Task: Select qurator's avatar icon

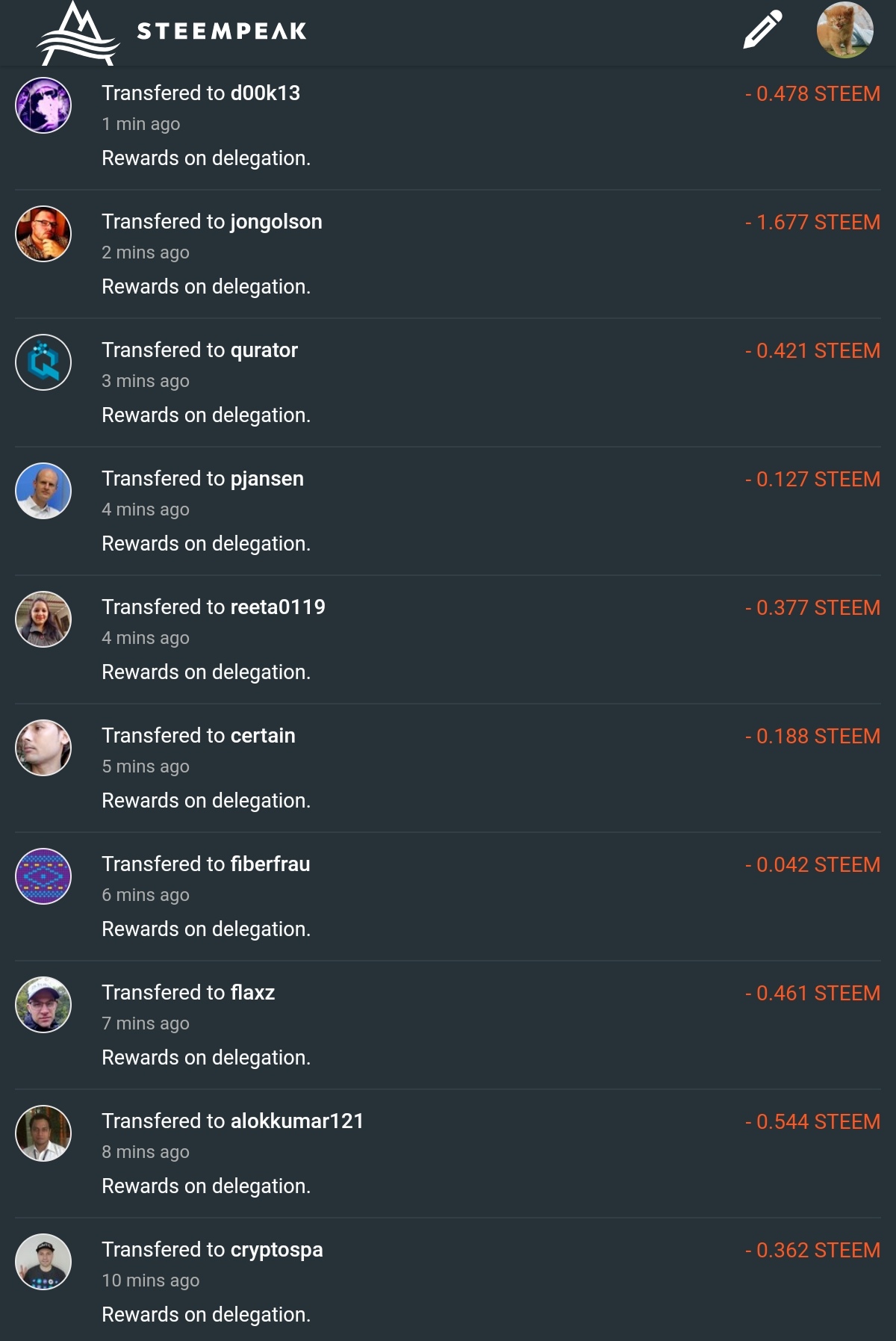Action: 43,362
